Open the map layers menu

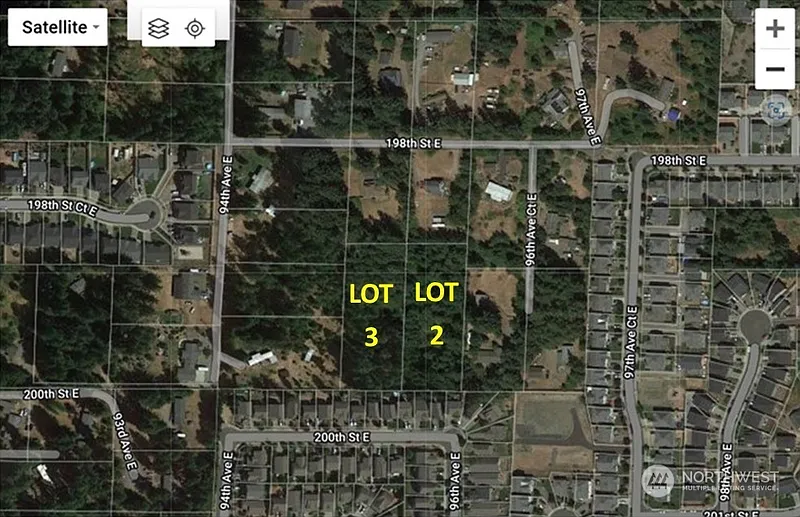(x=158, y=28)
